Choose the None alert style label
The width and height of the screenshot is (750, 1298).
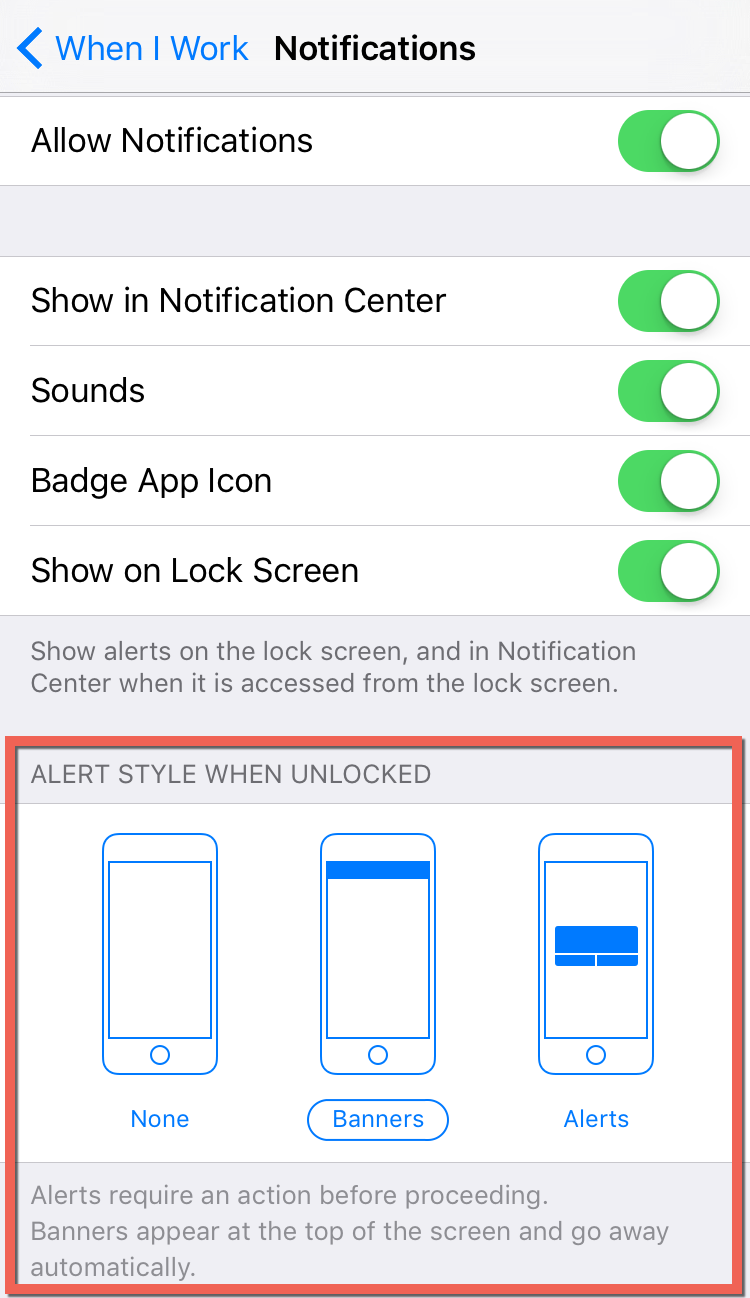(160, 1119)
